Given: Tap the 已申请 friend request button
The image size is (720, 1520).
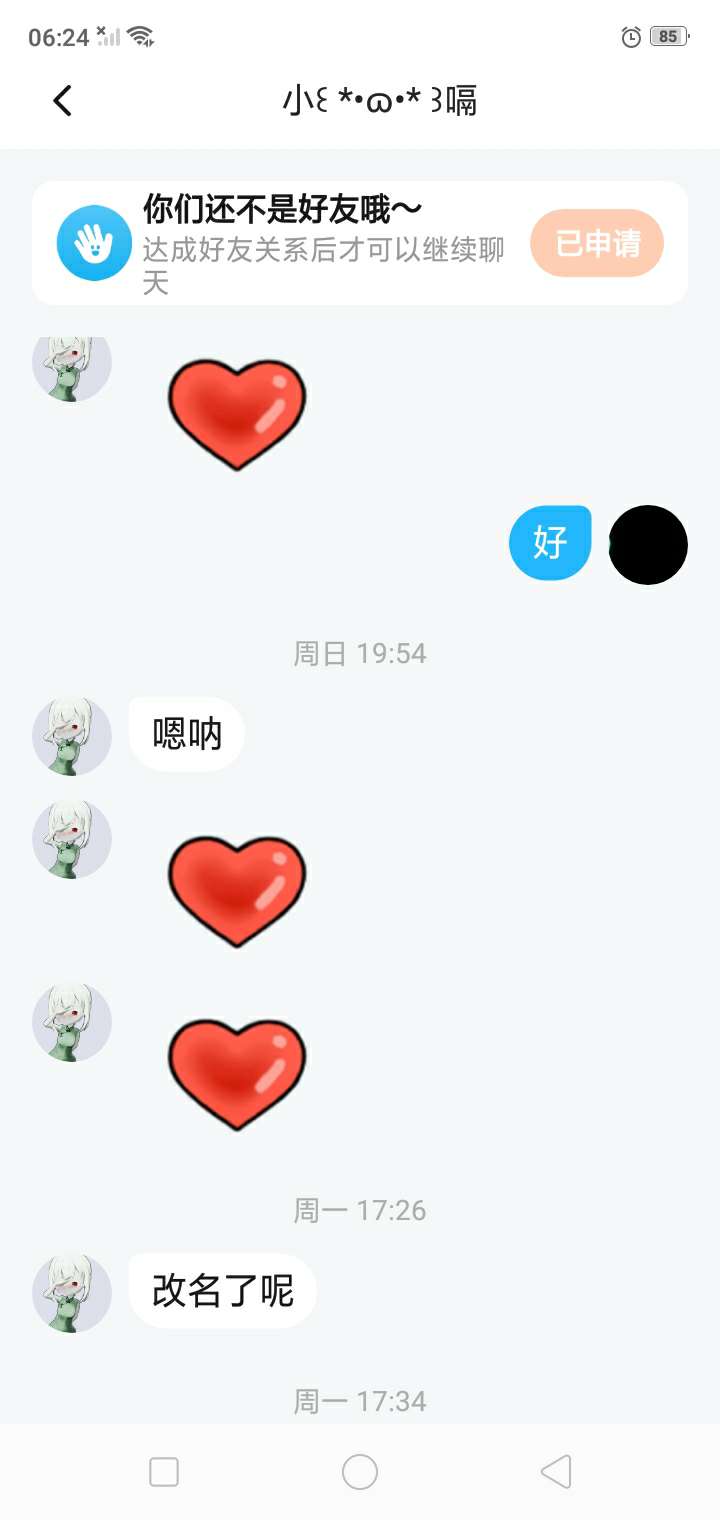Looking at the screenshot, I should (x=597, y=243).
